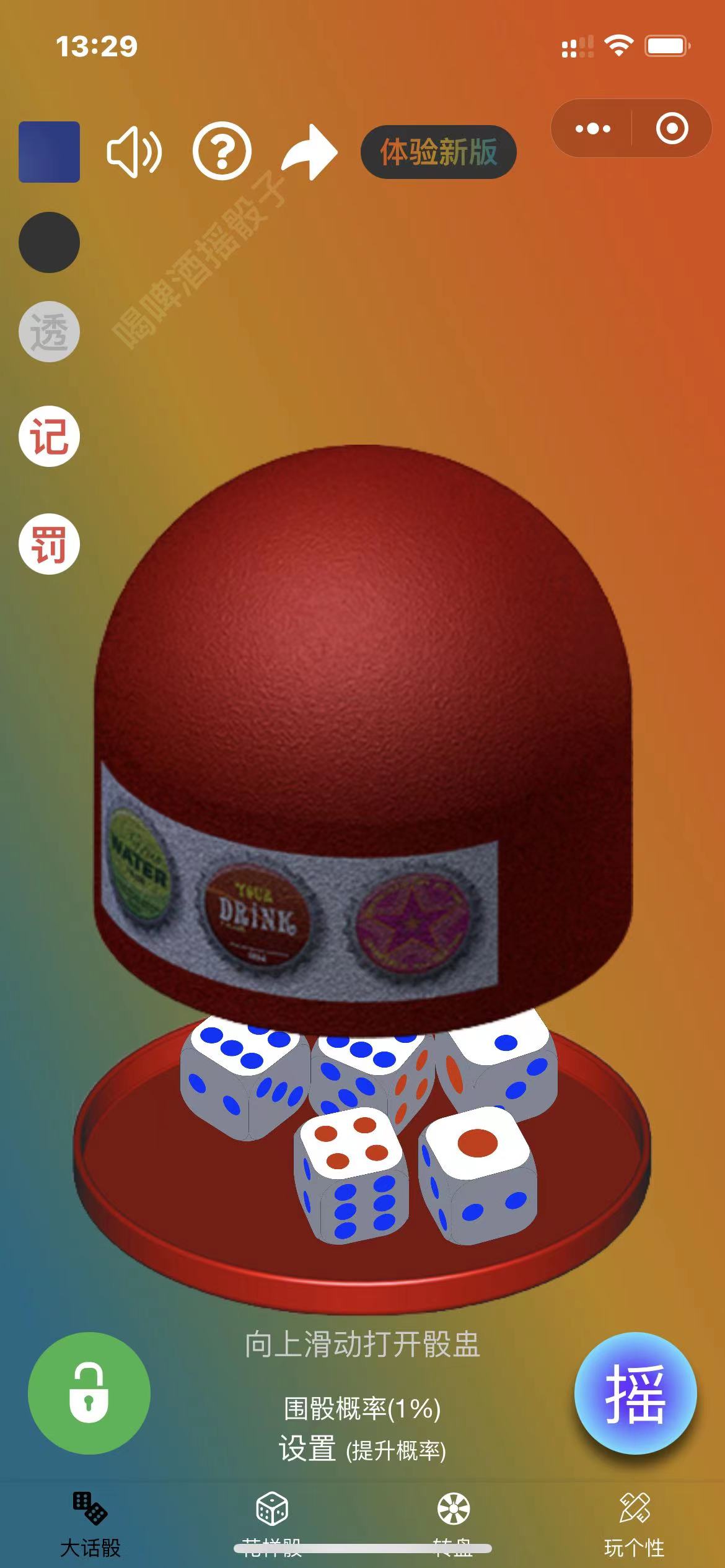
Task: Select the blue square color swatch
Action: (x=49, y=152)
